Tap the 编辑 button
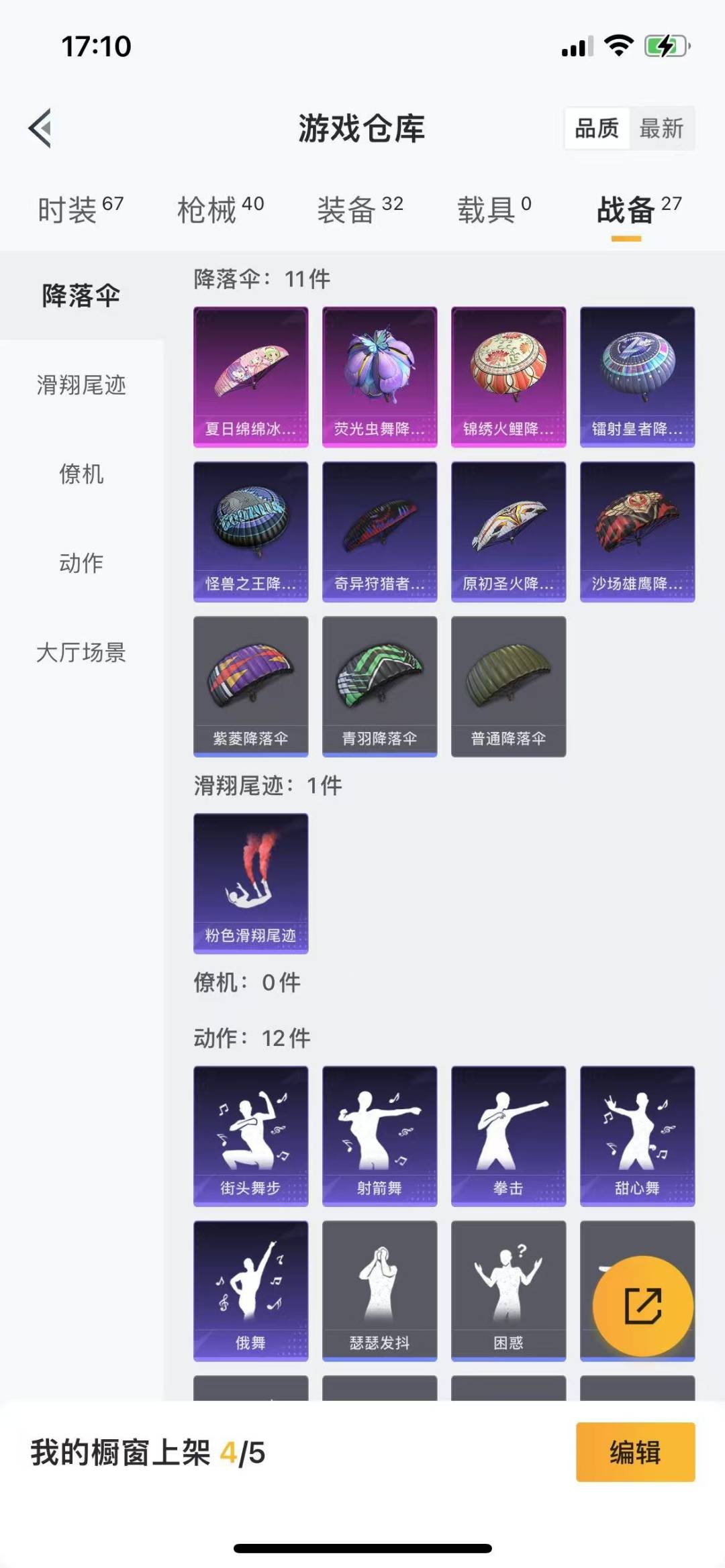 (x=635, y=1452)
